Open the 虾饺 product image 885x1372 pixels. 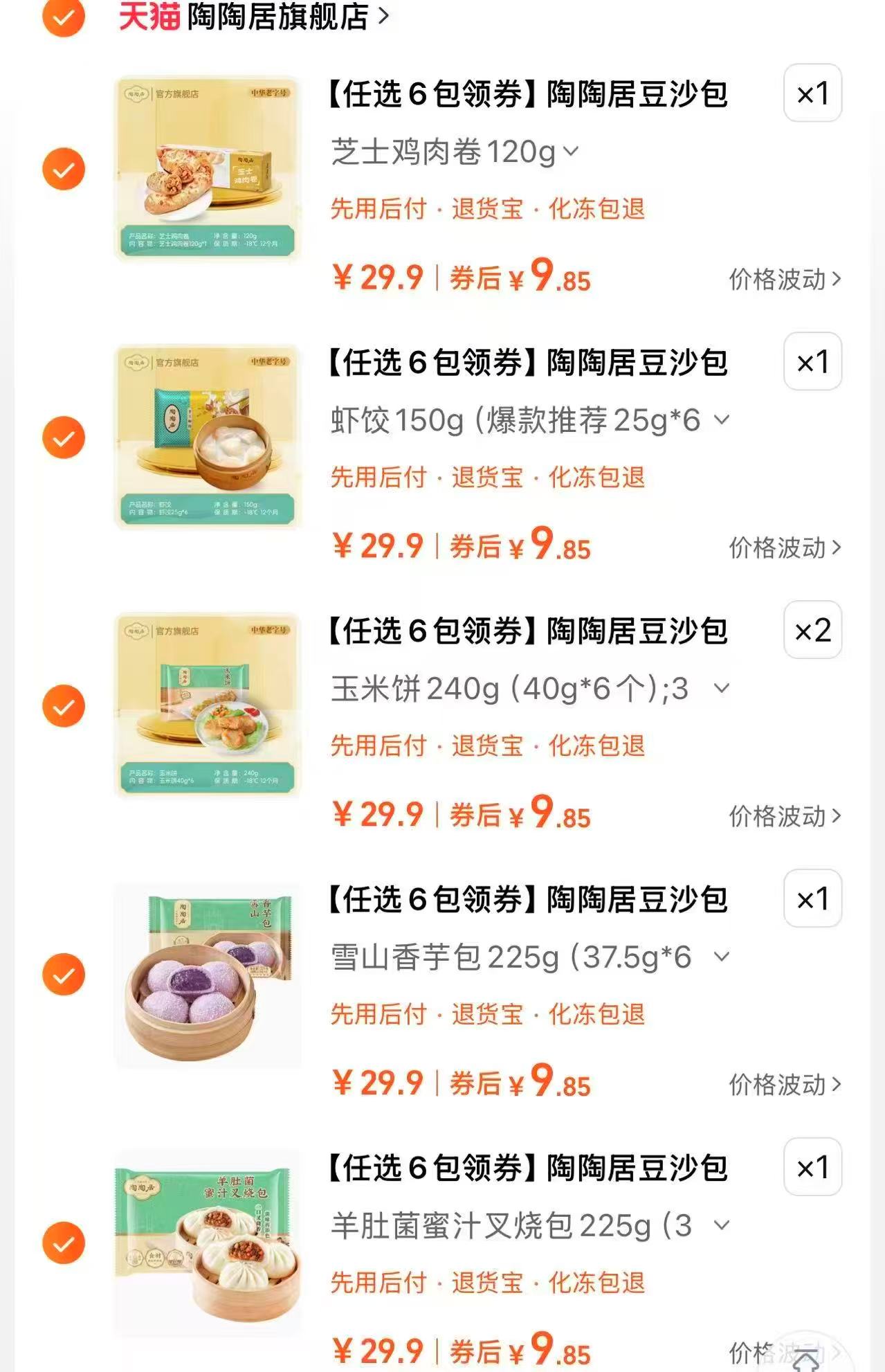click(x=208, y=437)
